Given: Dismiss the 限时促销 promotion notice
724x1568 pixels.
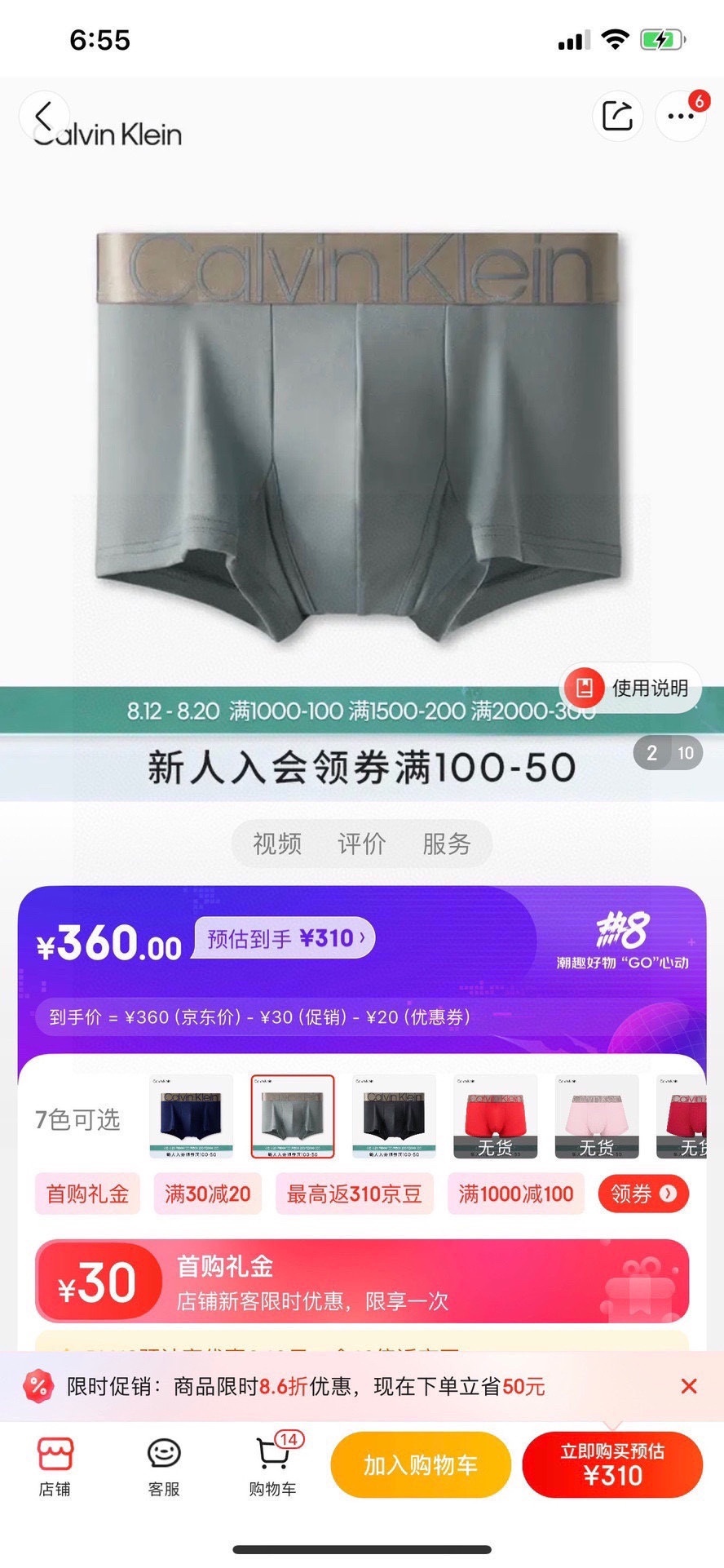Looking at the screenshot, I should [x=689, y=1386].
